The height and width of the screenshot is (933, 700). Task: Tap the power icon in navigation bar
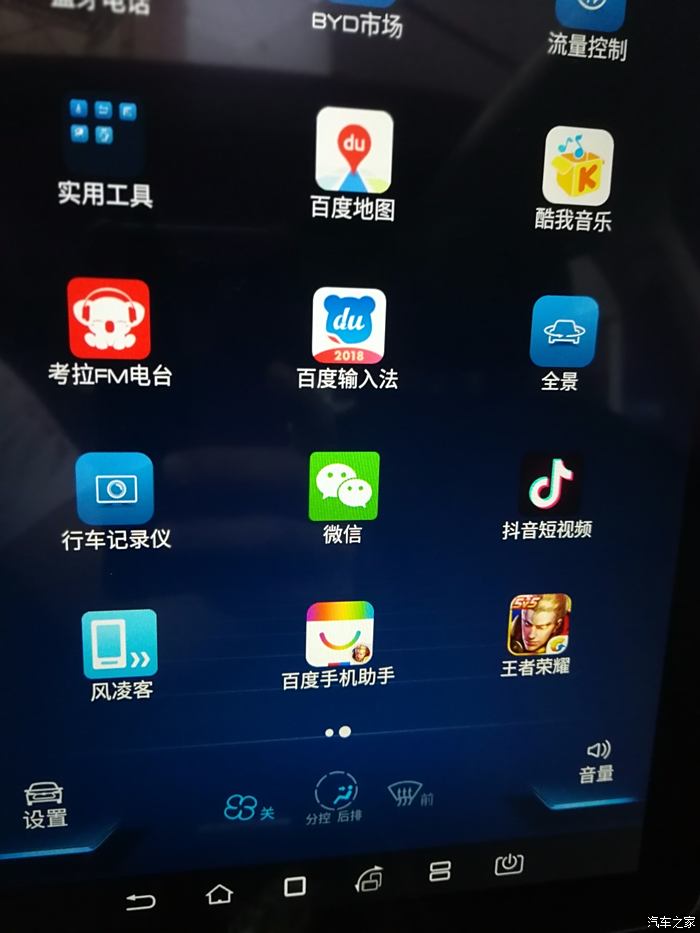coord(508,864)
